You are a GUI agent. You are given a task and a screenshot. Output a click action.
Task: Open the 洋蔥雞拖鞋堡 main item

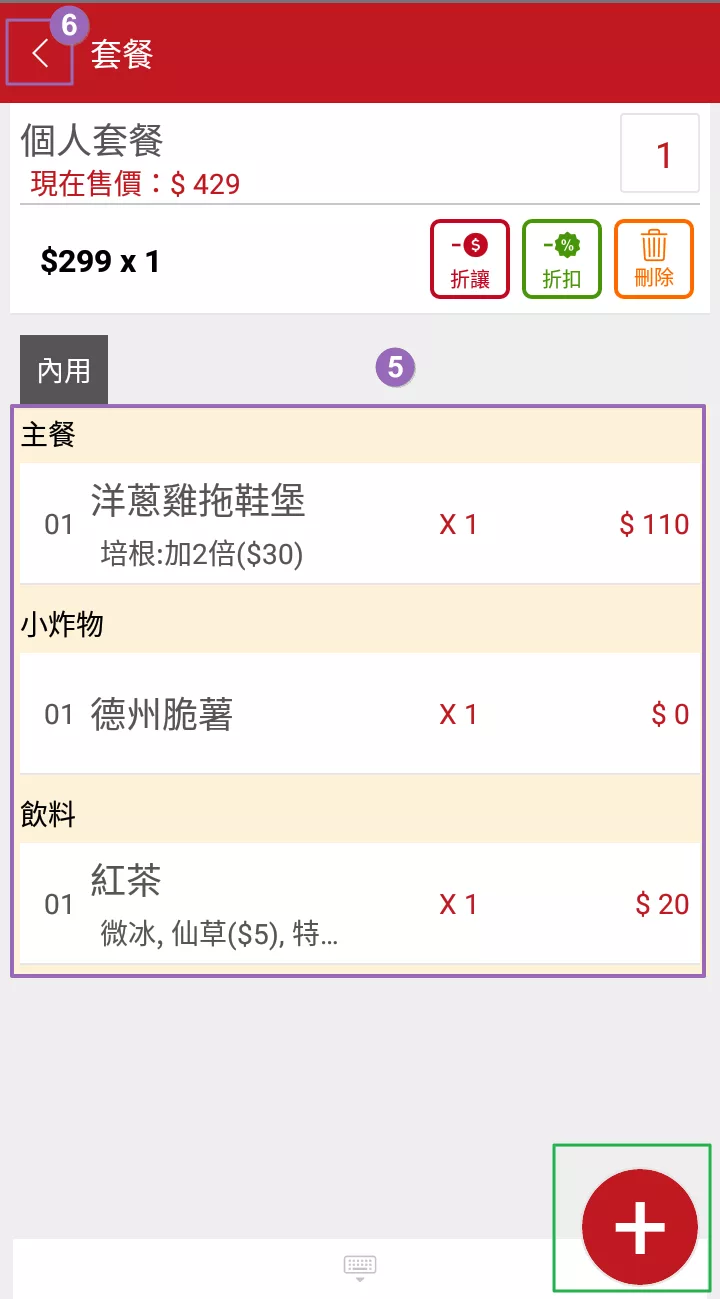360,524
